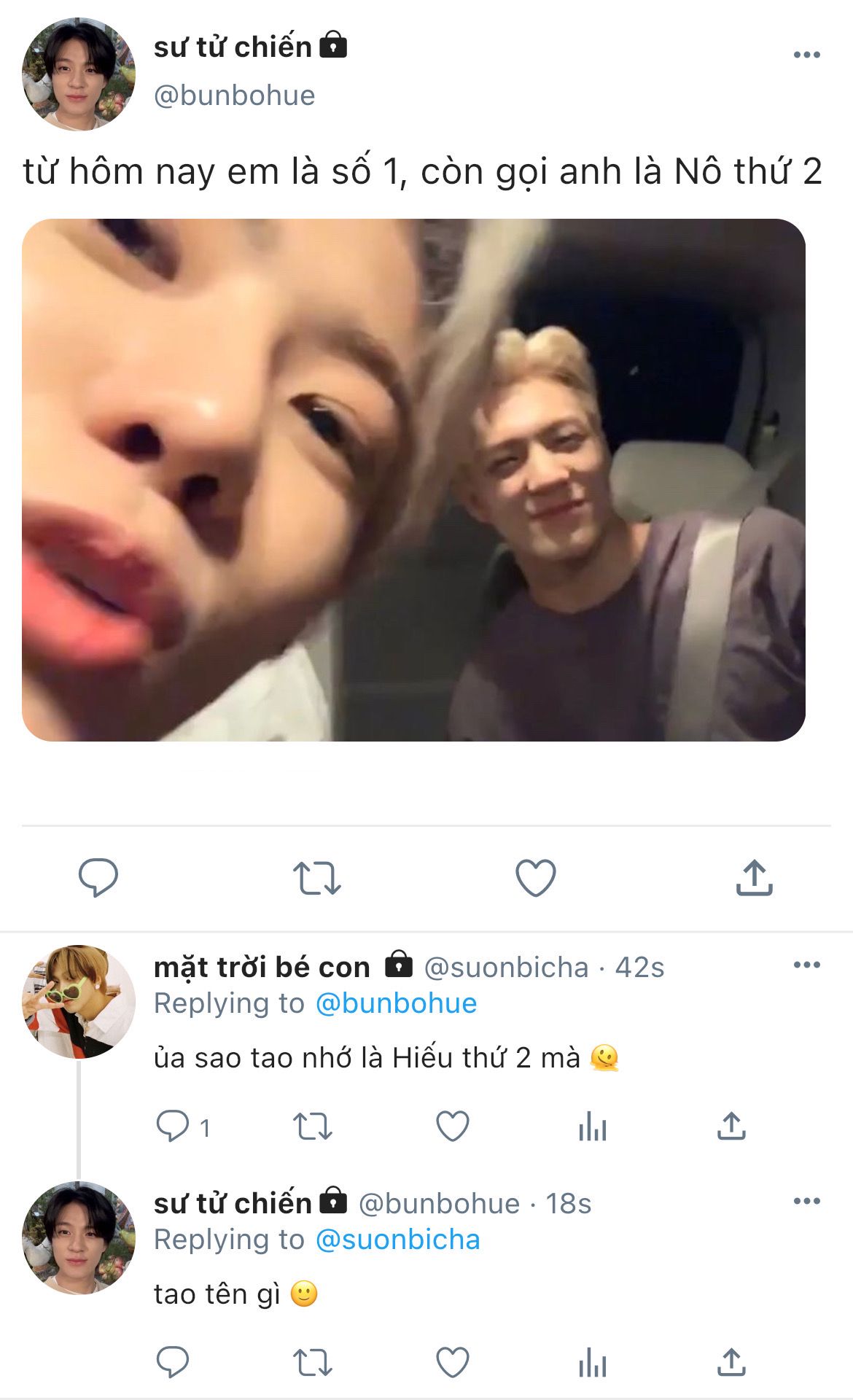This screenshot has width=853, height=1400.
Task: Share the "tao tên gì" reply
Action: pyautogui.click(x=731, y=1361)
